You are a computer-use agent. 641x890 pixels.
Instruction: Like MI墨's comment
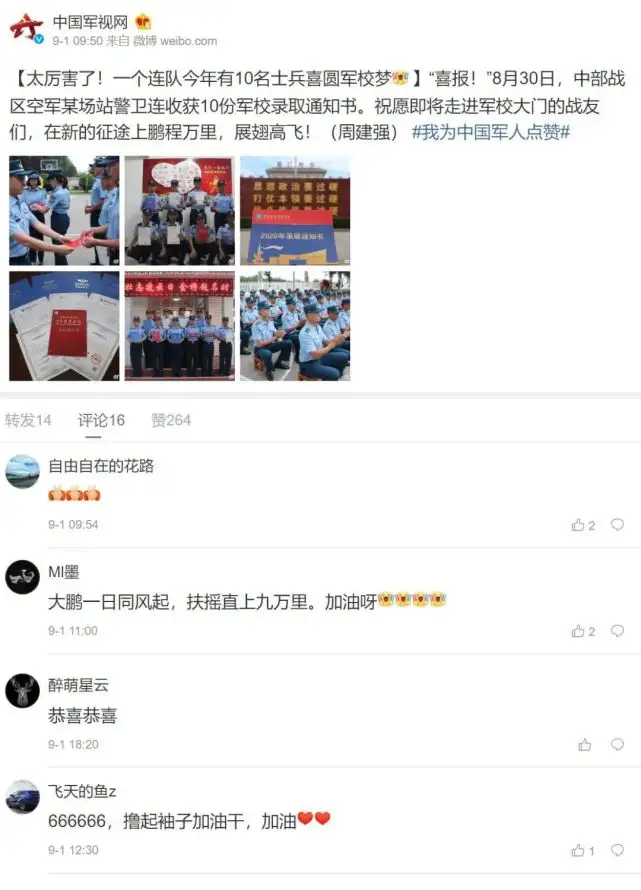click(x=583, y=631)
